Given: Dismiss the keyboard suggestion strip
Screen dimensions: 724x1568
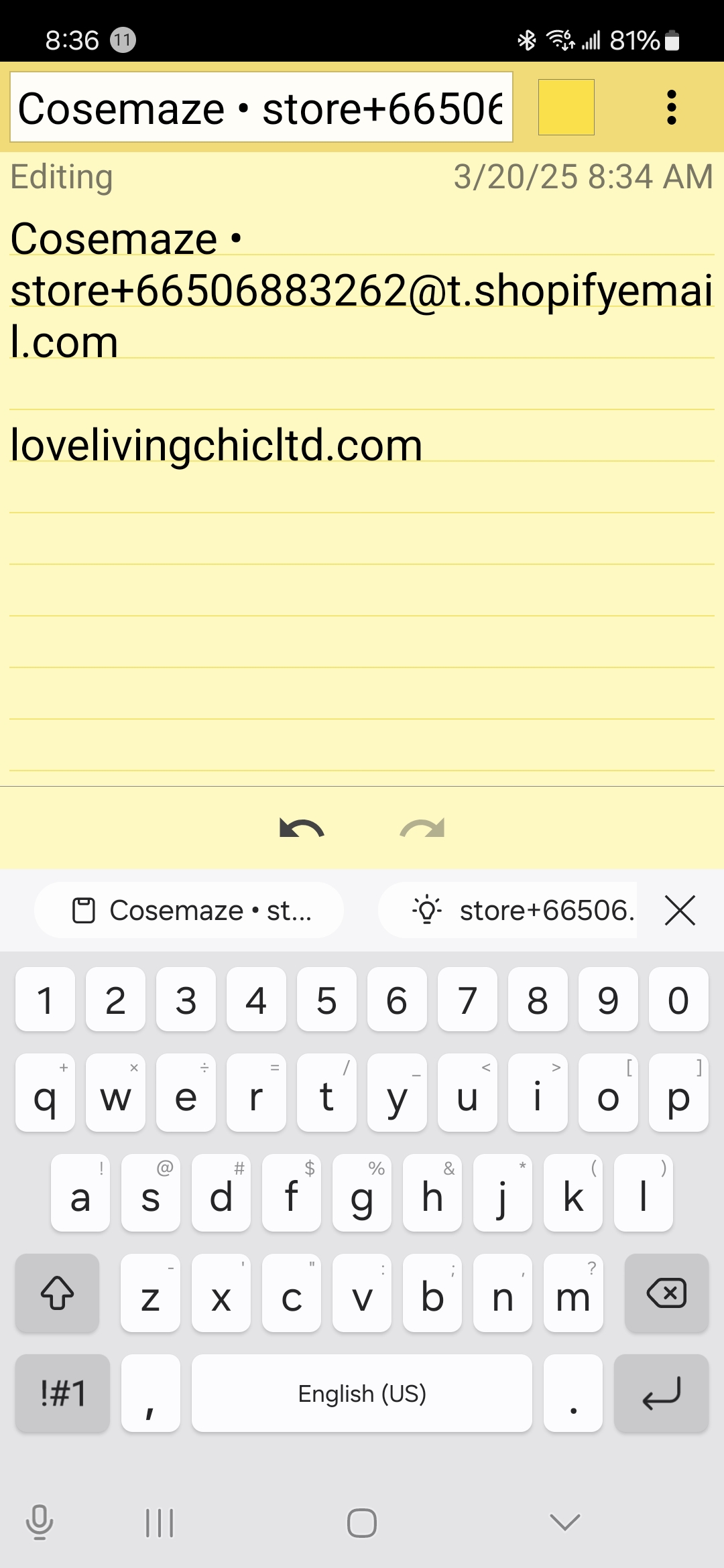Looking at the screenshot, I should tap(680, 911).
